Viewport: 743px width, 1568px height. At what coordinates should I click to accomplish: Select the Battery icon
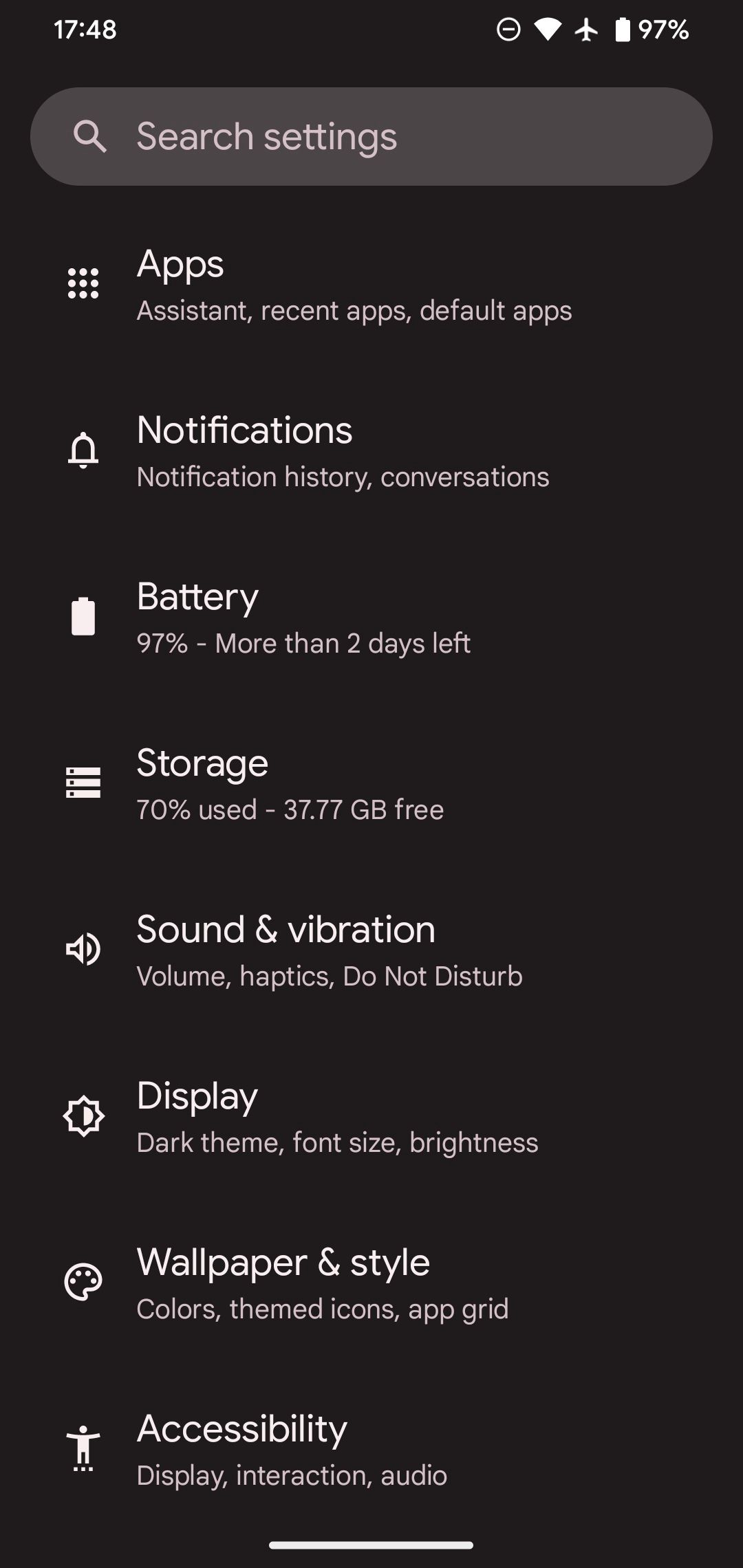click(x=82, y=617)
